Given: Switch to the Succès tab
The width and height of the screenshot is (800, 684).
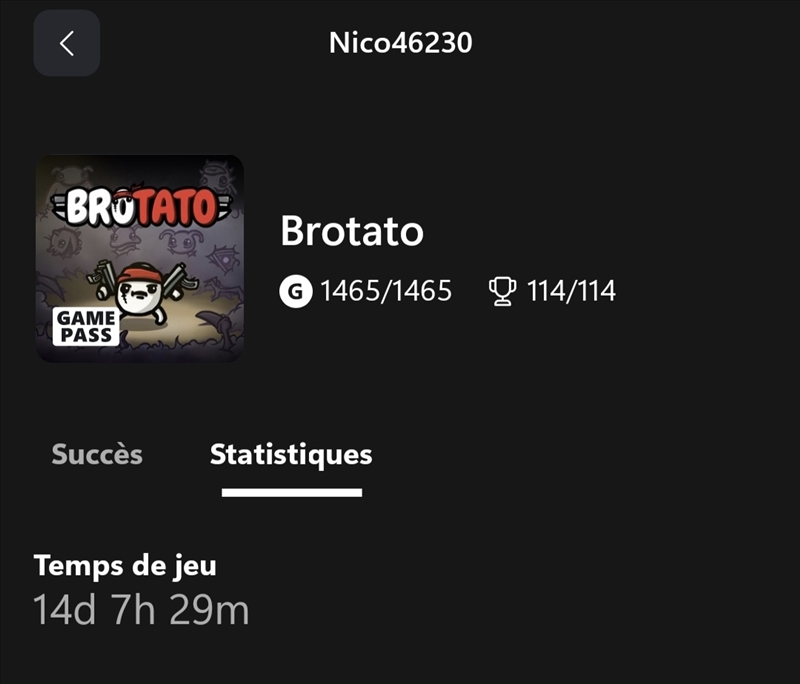Looking at the screenshot, I should [x=97, y=454].
